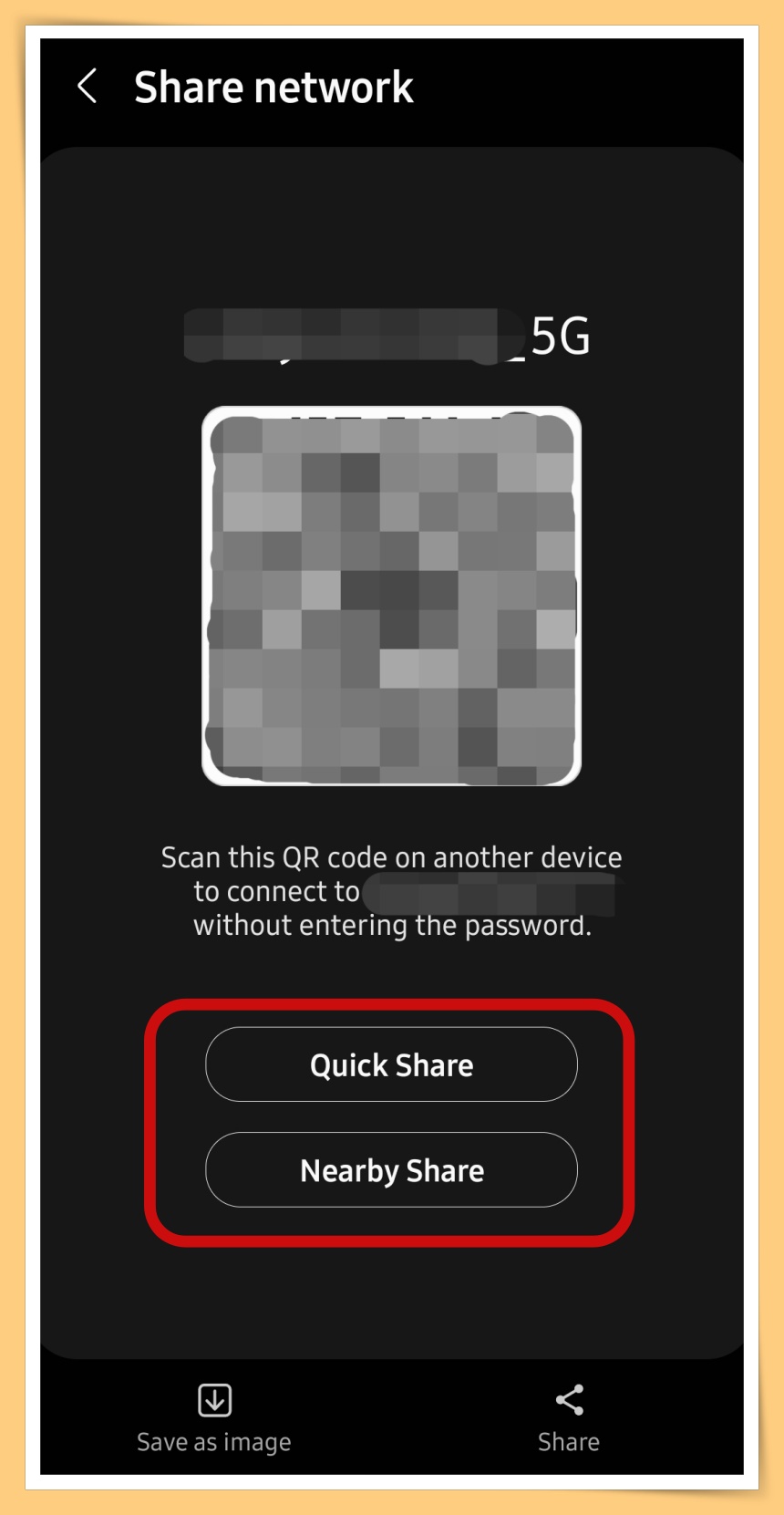Tap the Nearby Share button
This screenshot has width=784, height=1515.
pos(391,1170)
